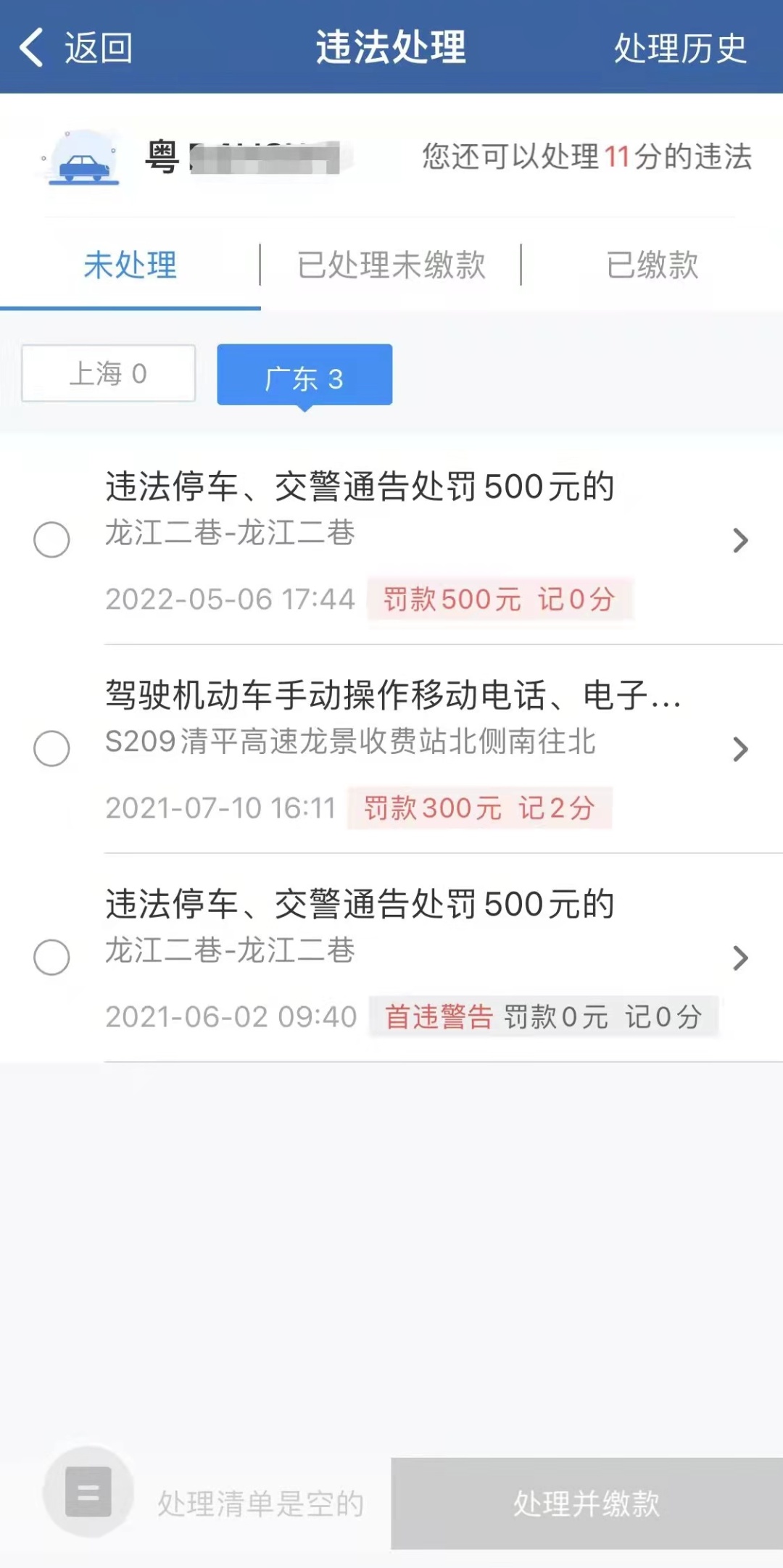783x1568 pixels.
Task: Click the back arrow icon
Action: 30,48
